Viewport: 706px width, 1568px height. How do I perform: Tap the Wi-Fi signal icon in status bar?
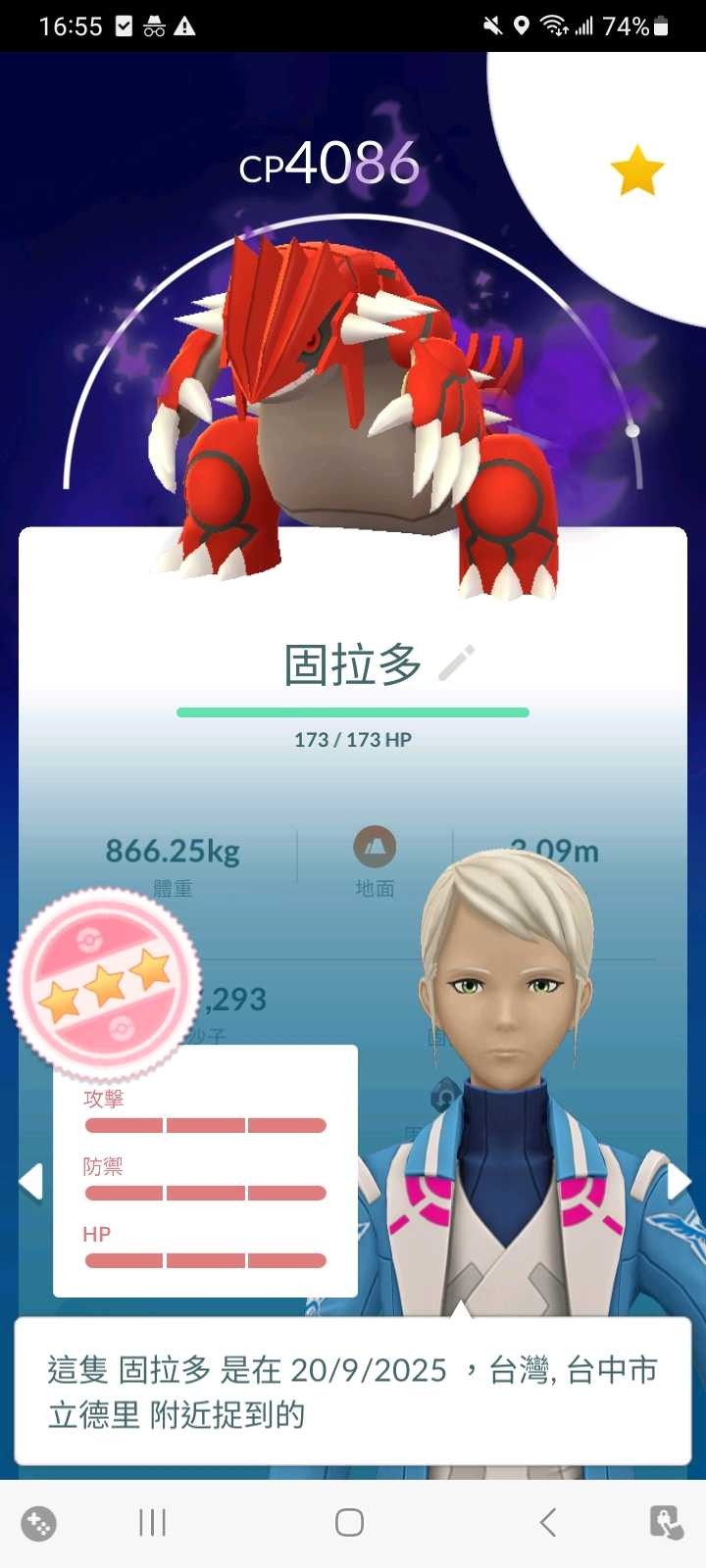pyautogui.click(x=553, y=25)
